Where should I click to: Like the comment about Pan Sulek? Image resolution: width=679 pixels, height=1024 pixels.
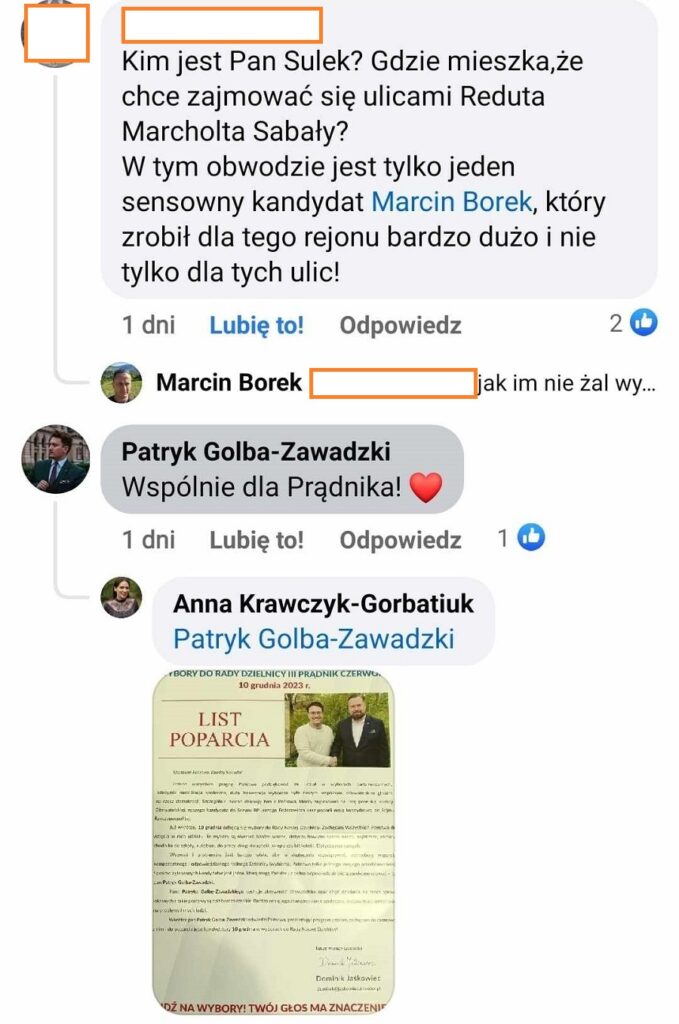tap(256, 325)
